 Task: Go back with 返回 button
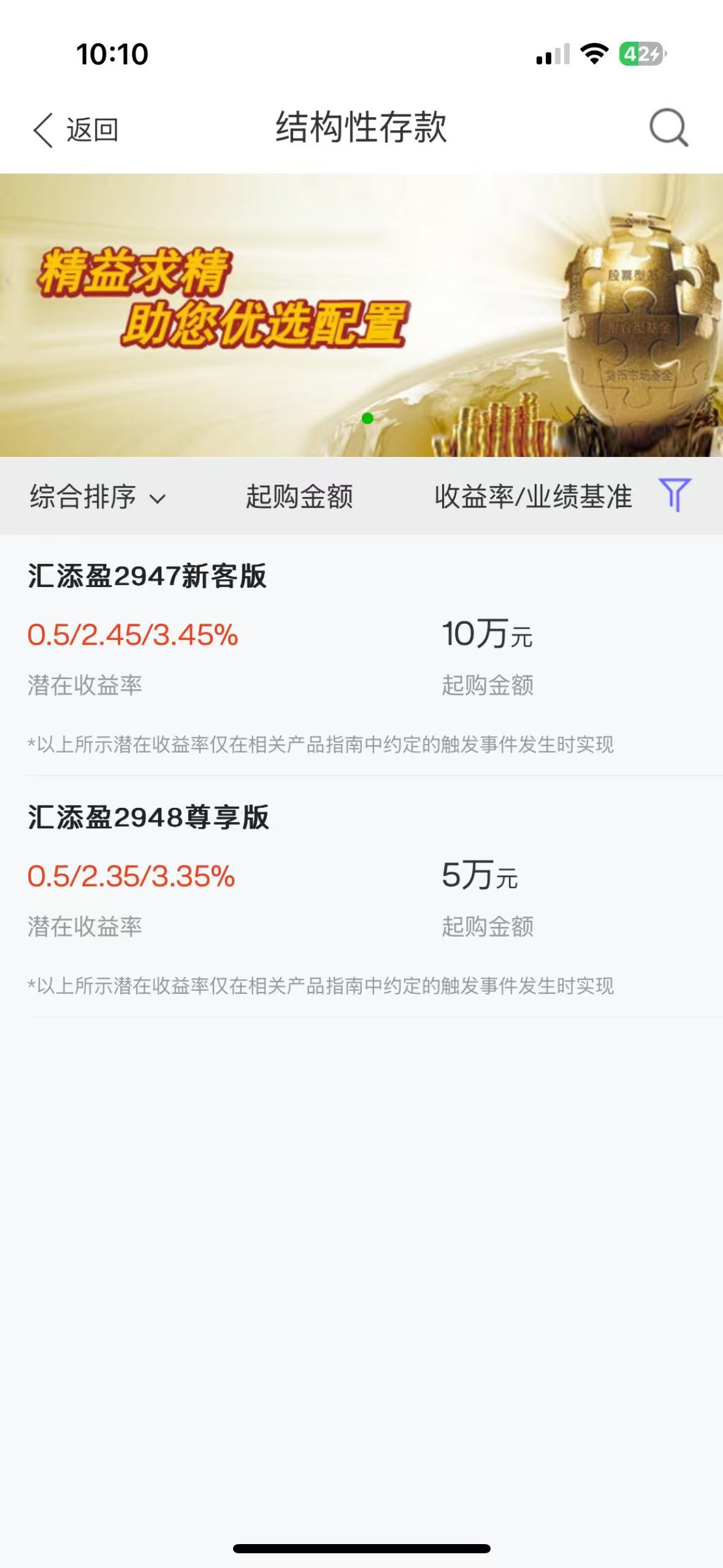click(x=75, y=129)
